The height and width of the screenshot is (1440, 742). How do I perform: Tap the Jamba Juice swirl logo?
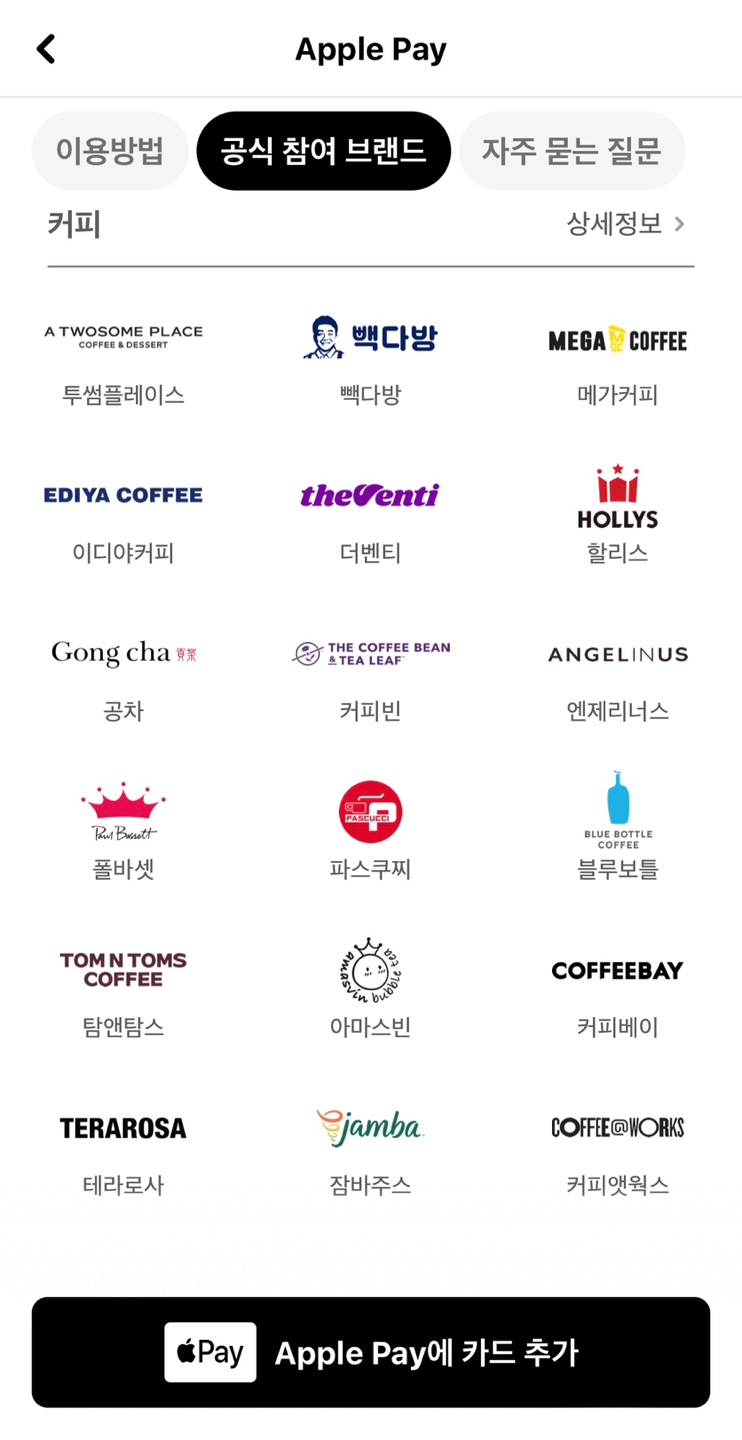click(x=370, y=1127)
